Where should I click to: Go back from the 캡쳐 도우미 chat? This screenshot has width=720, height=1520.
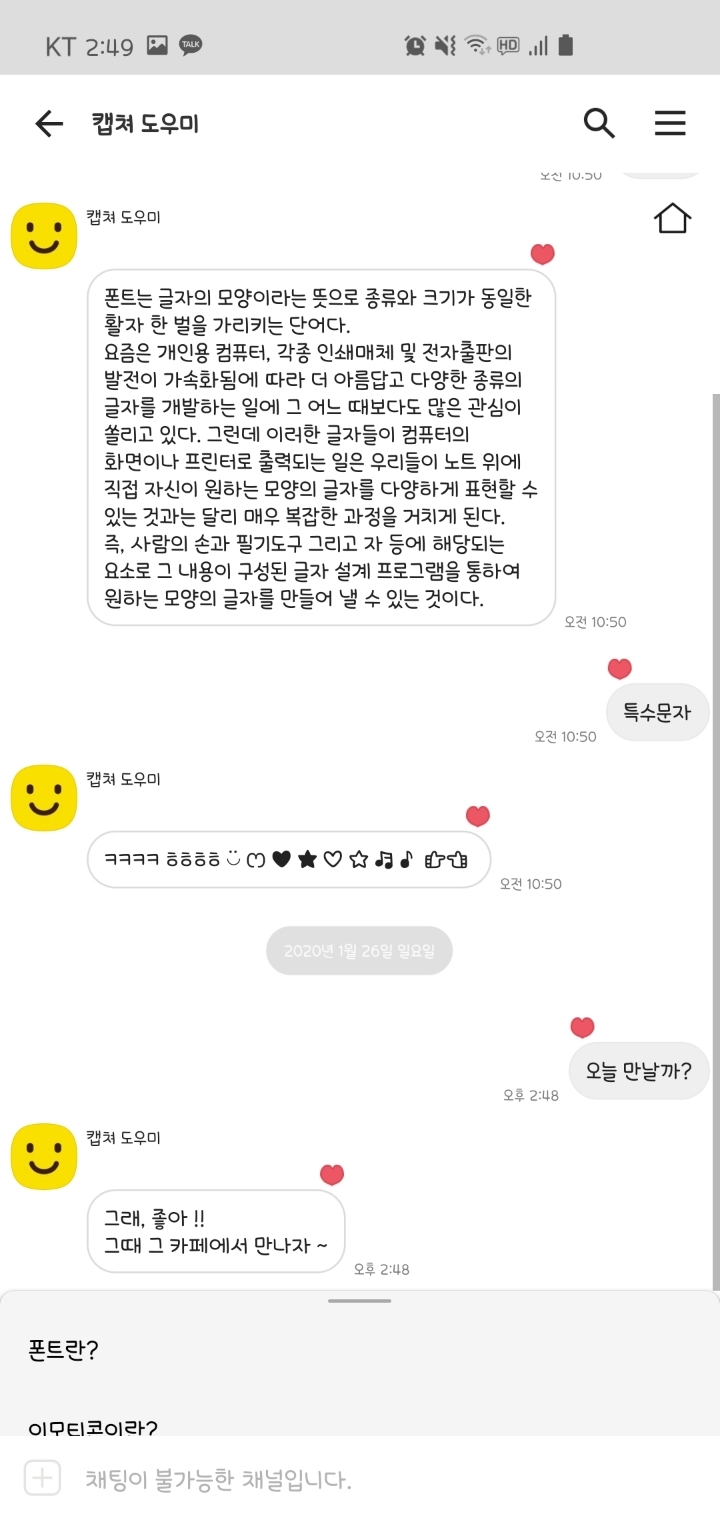[x=48, y=123]
